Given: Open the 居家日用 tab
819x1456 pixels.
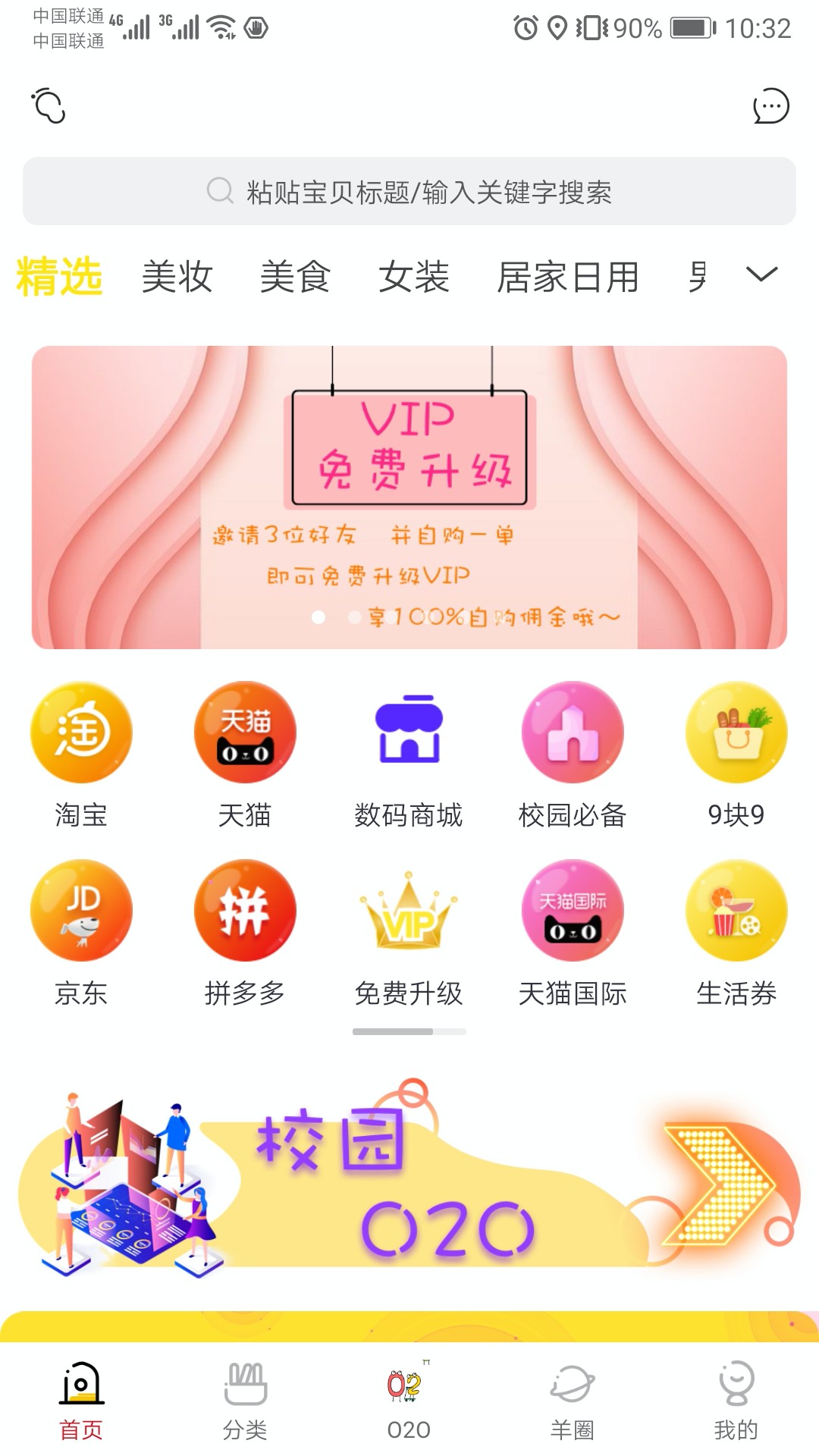Looking at the screenshot, I should point(568,276).
